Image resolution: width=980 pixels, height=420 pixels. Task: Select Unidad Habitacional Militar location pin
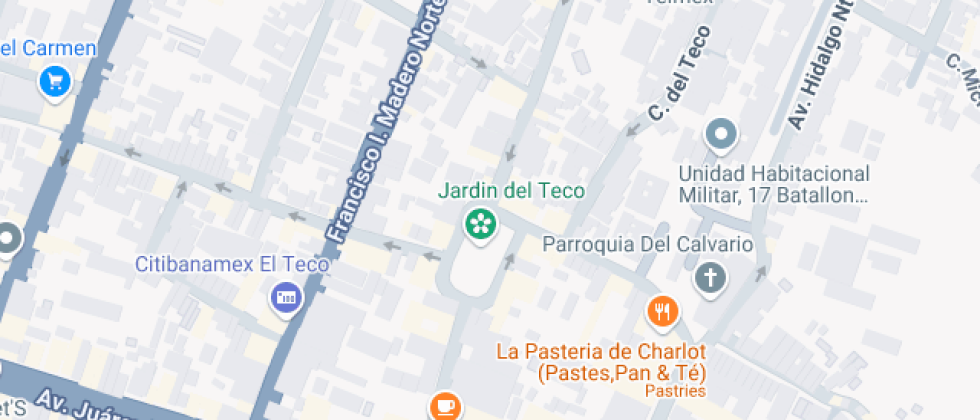point(721,135)
